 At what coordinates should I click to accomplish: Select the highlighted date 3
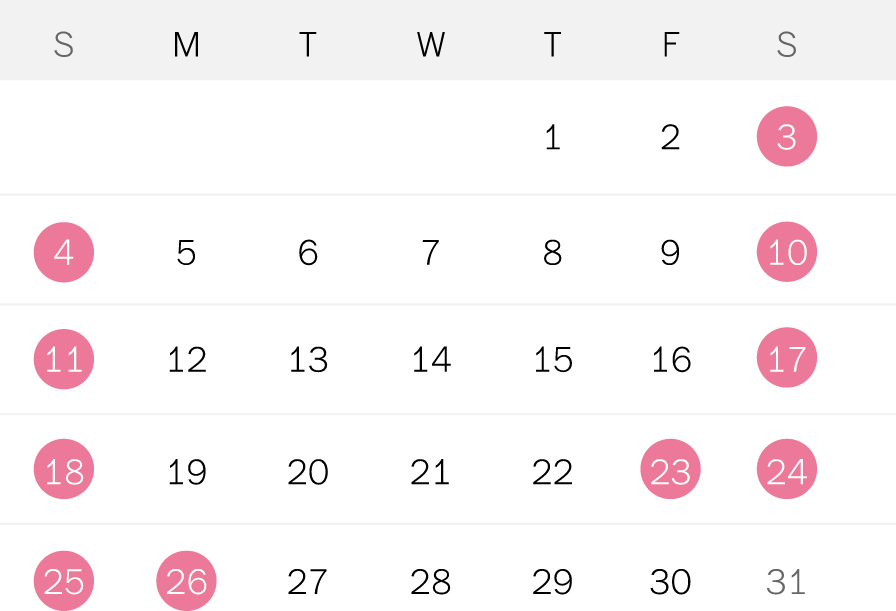point(787,136)
